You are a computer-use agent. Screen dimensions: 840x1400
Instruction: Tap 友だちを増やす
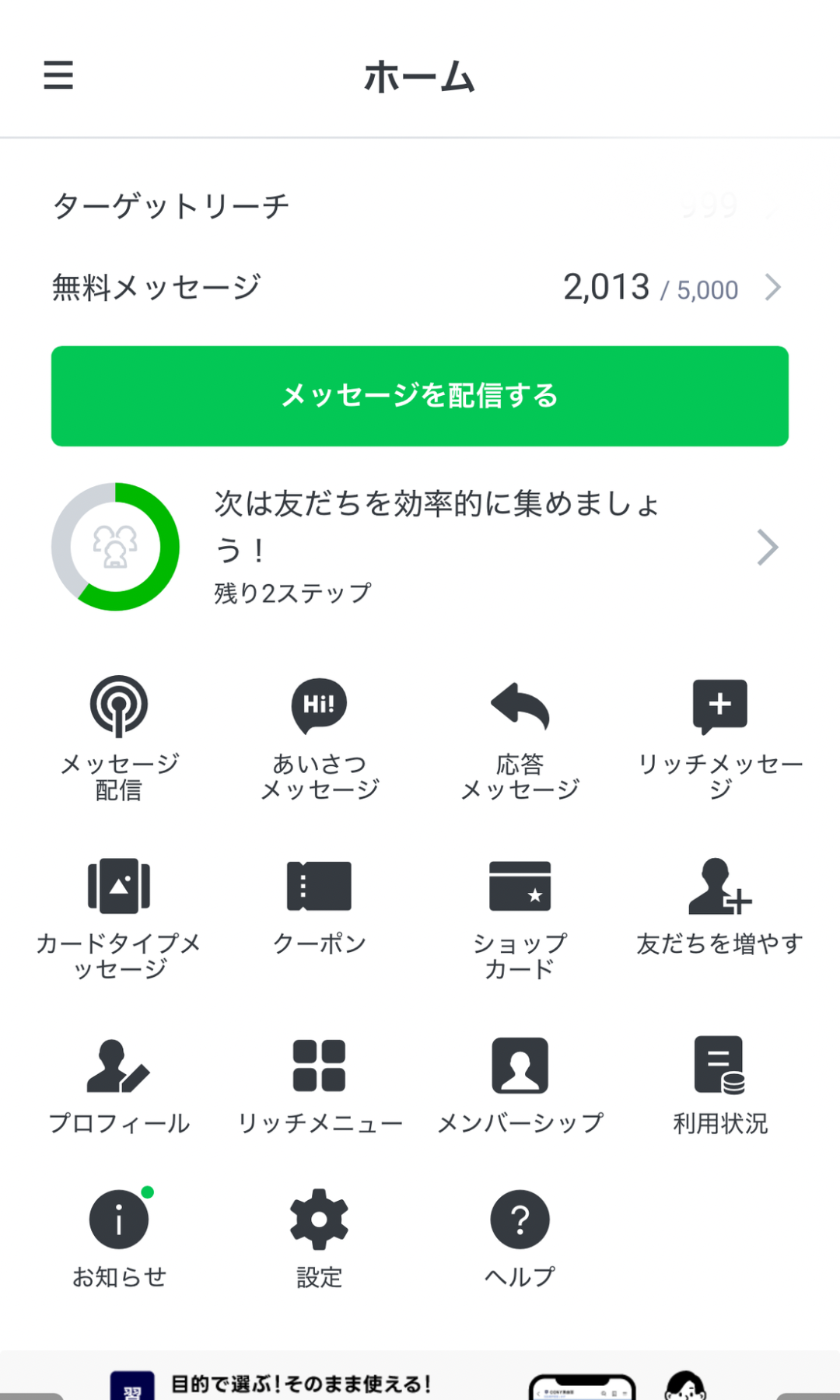click(x=720, y=906)
